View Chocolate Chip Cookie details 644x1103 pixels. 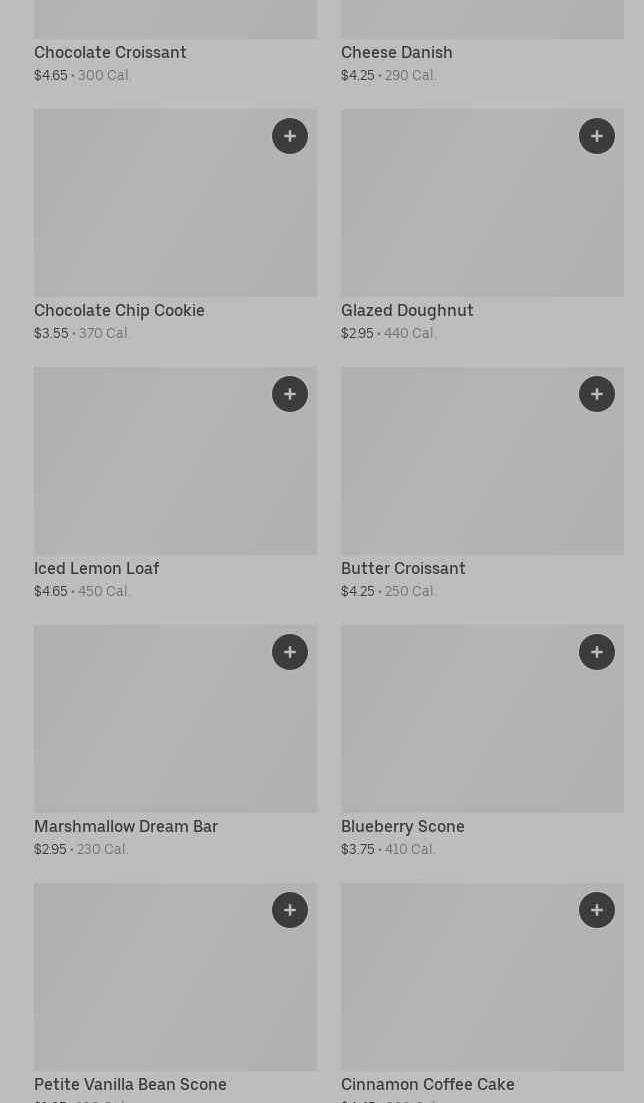pos(176,226)
